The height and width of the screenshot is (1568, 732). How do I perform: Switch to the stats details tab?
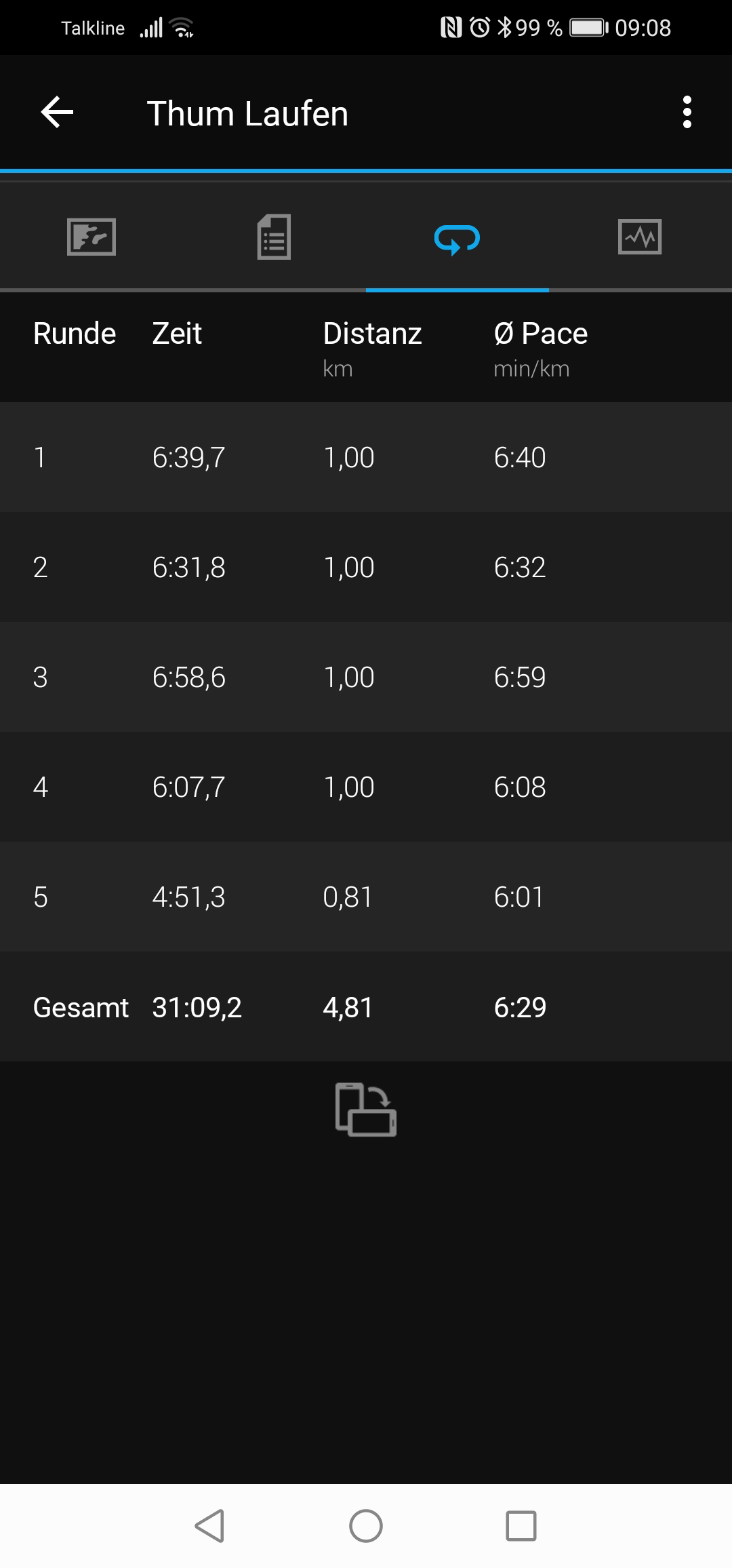coord(274,237)
